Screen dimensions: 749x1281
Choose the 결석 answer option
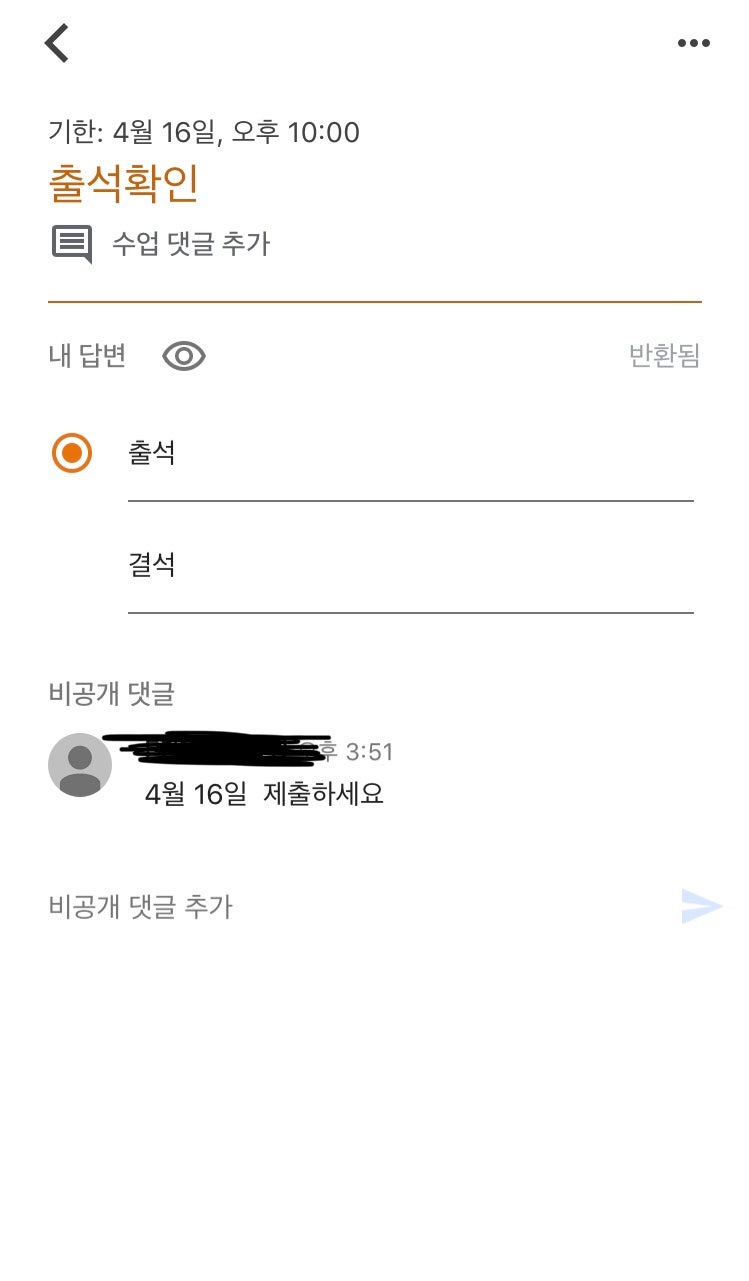point(410,566)
